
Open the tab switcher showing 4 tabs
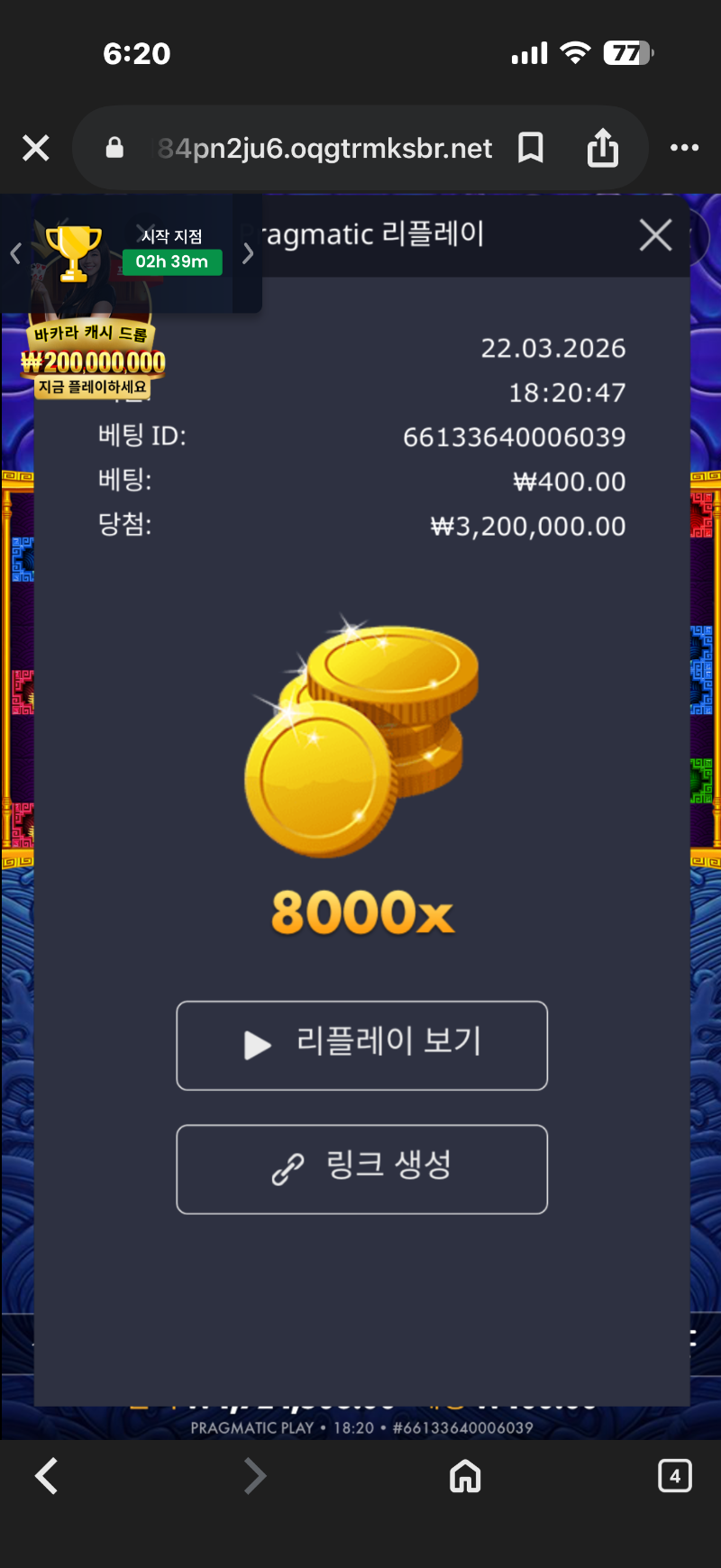pyautogui.click(x=675, y=1476)
